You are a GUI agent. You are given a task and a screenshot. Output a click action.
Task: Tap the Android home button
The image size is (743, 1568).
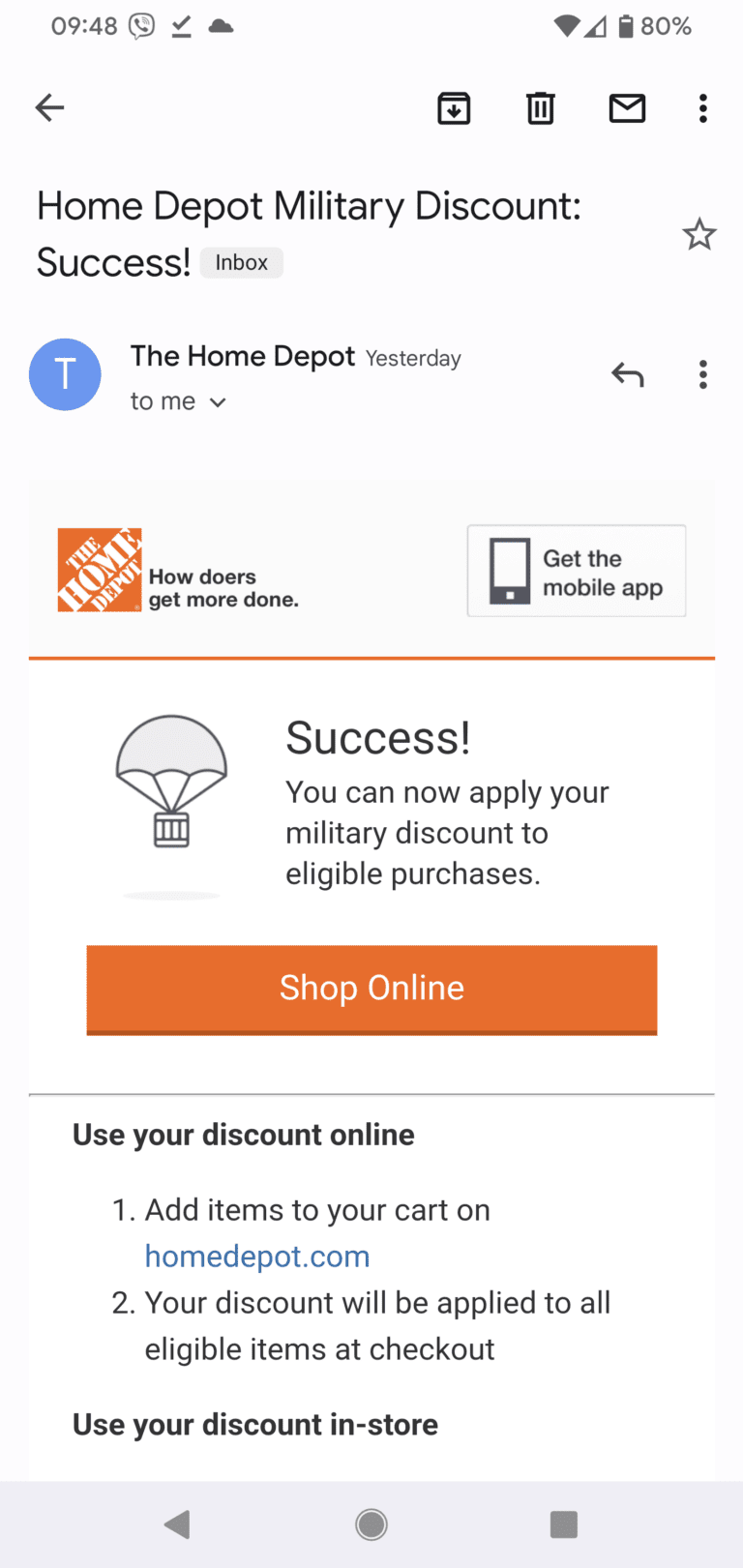point(371,1524)
